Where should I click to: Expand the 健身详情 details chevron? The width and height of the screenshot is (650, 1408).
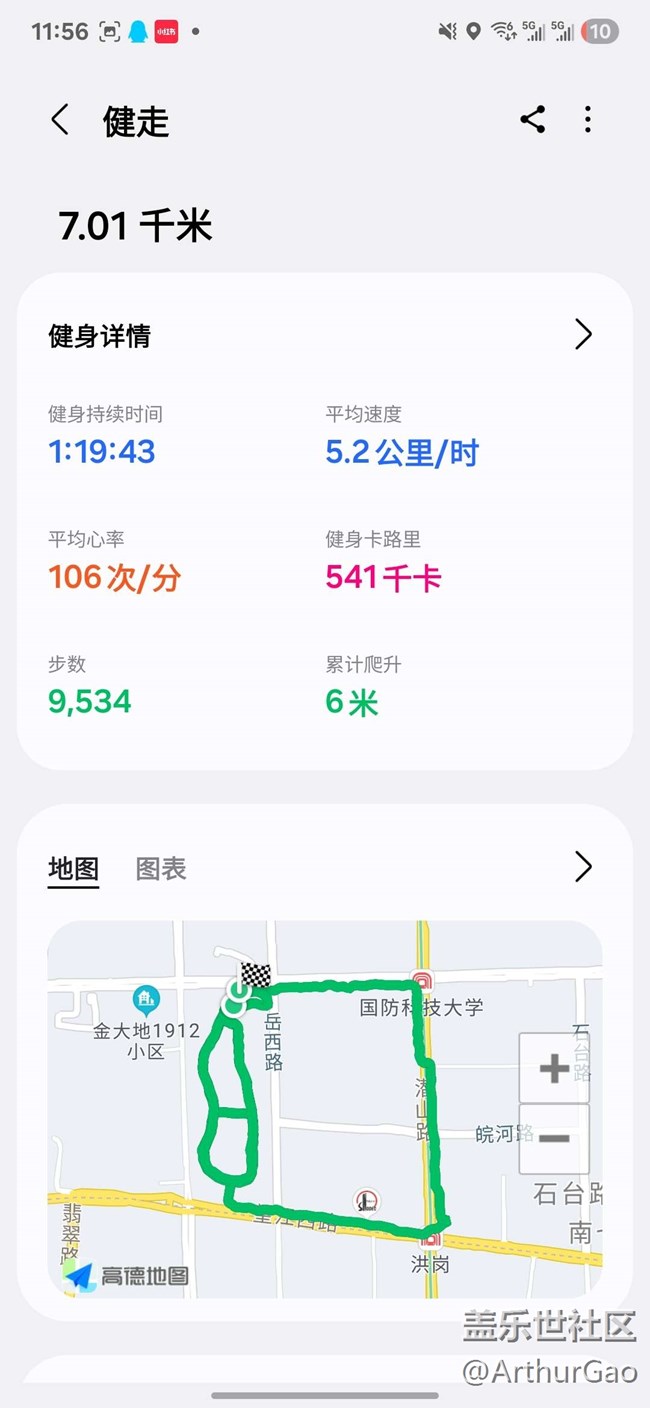(584, 334)
